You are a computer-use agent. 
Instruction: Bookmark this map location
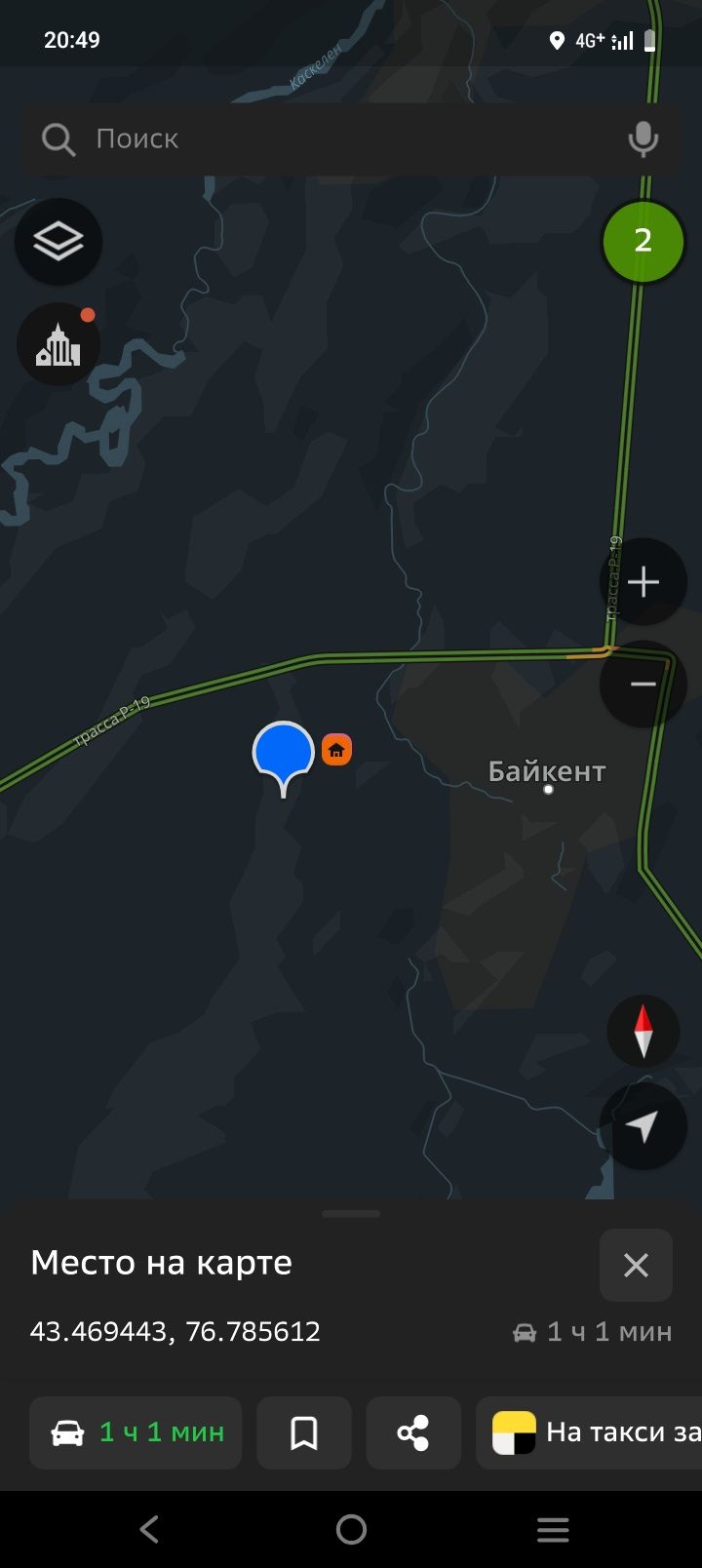303,1432
